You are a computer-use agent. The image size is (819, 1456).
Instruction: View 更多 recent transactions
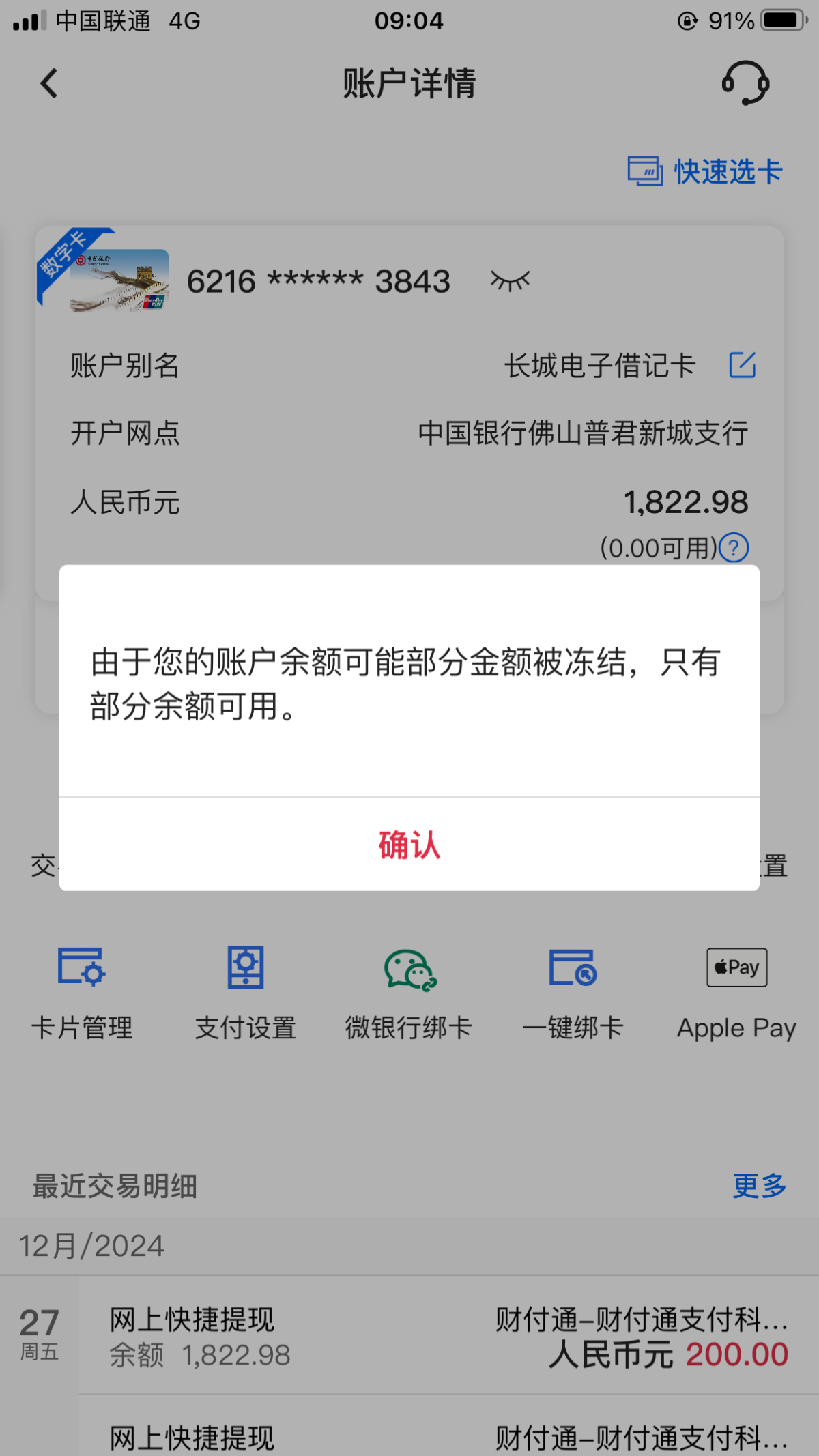[759, 1186]
